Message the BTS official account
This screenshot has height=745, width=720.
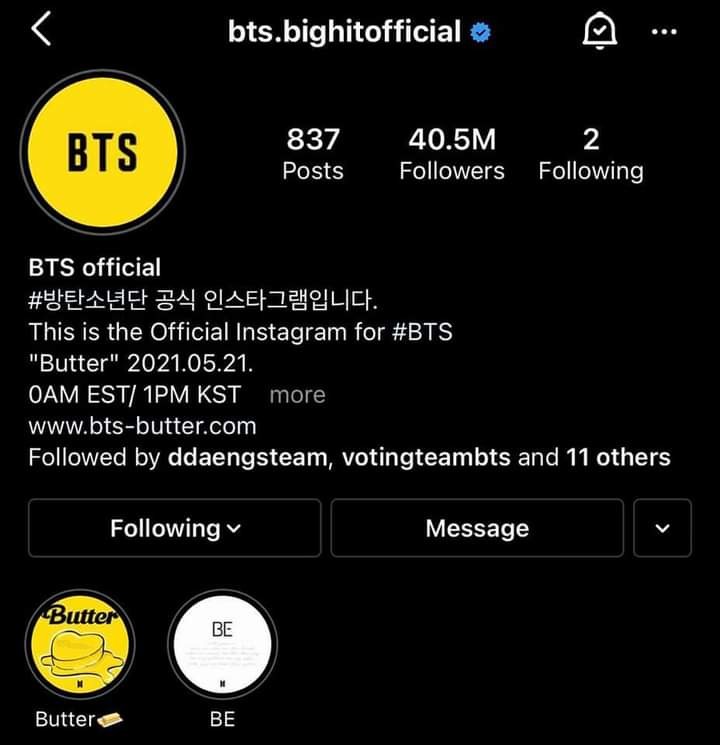(x=477, y=528)
